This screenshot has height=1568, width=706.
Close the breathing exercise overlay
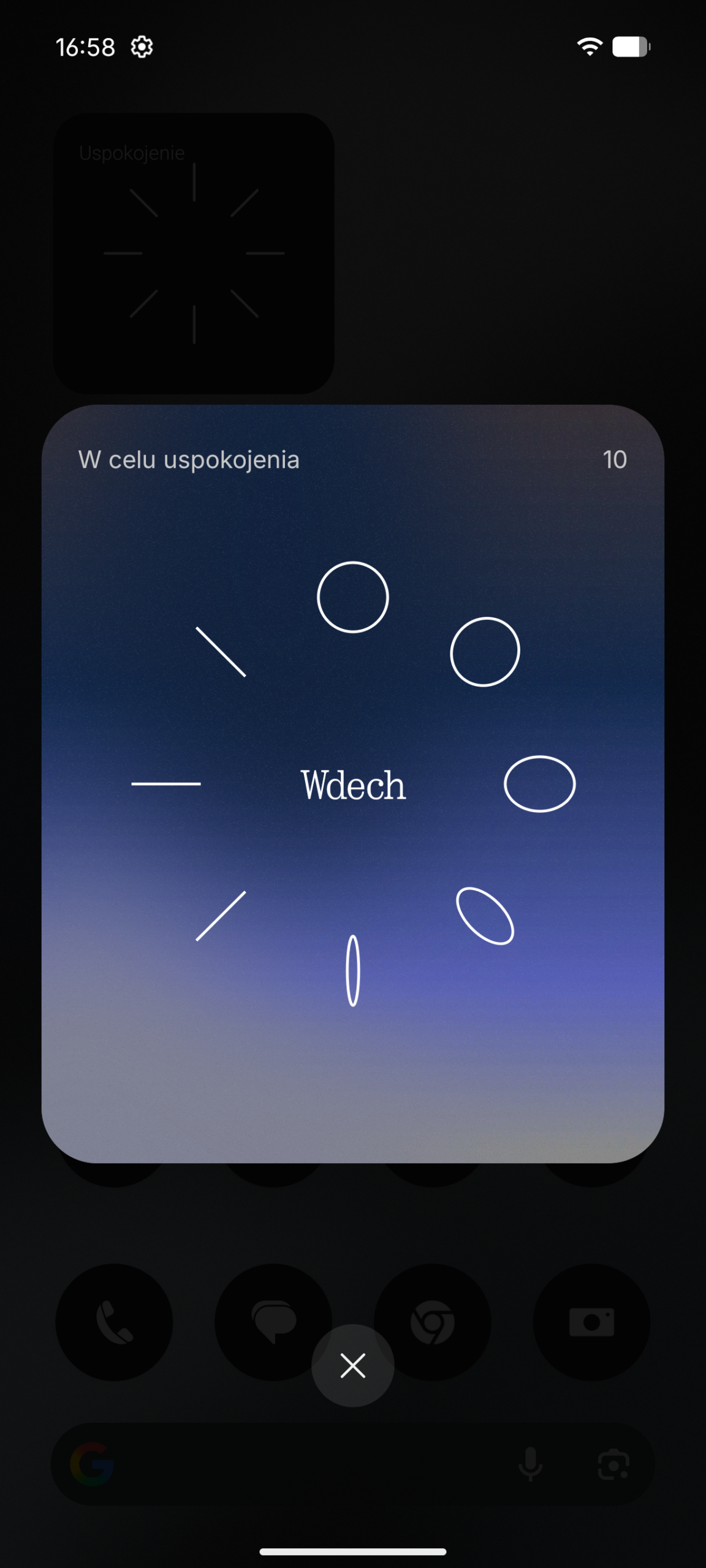[352, 1365]
